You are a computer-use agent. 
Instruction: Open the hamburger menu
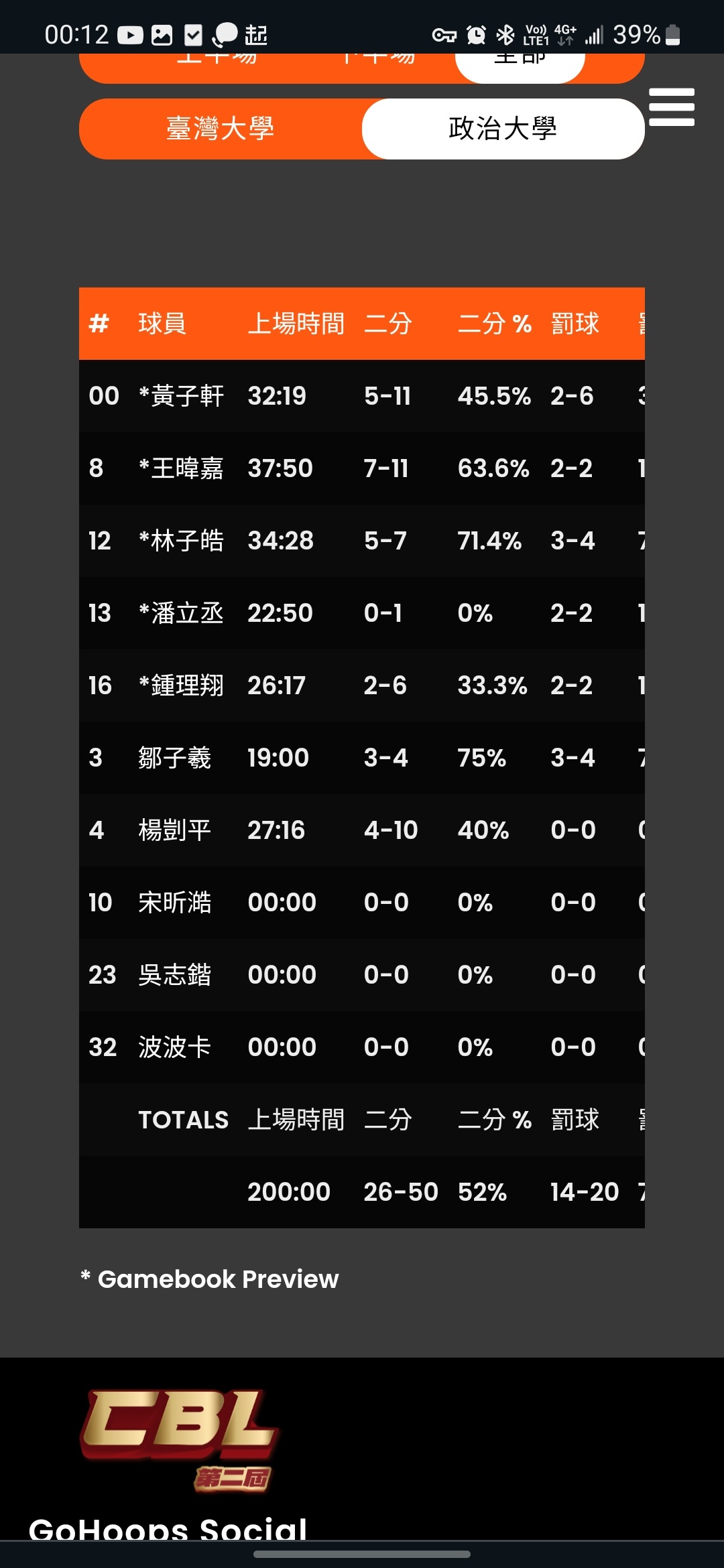point(672,107)
